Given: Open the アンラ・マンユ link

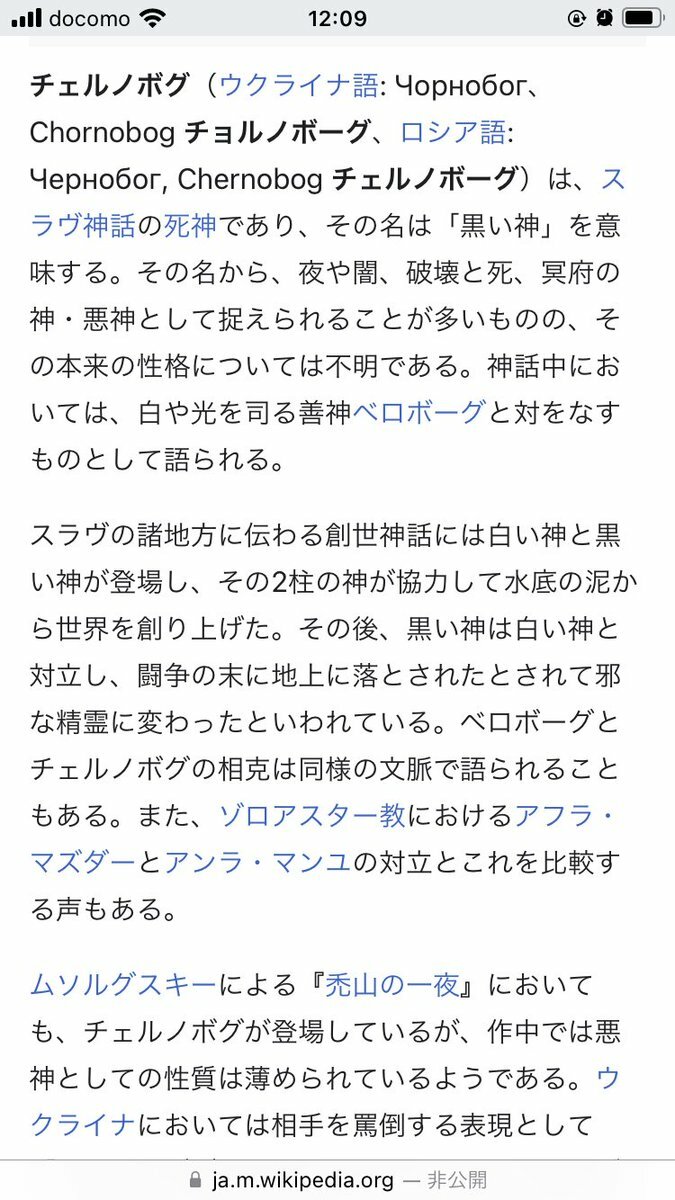Looking at the screenshot, I should tap(257, 862).
